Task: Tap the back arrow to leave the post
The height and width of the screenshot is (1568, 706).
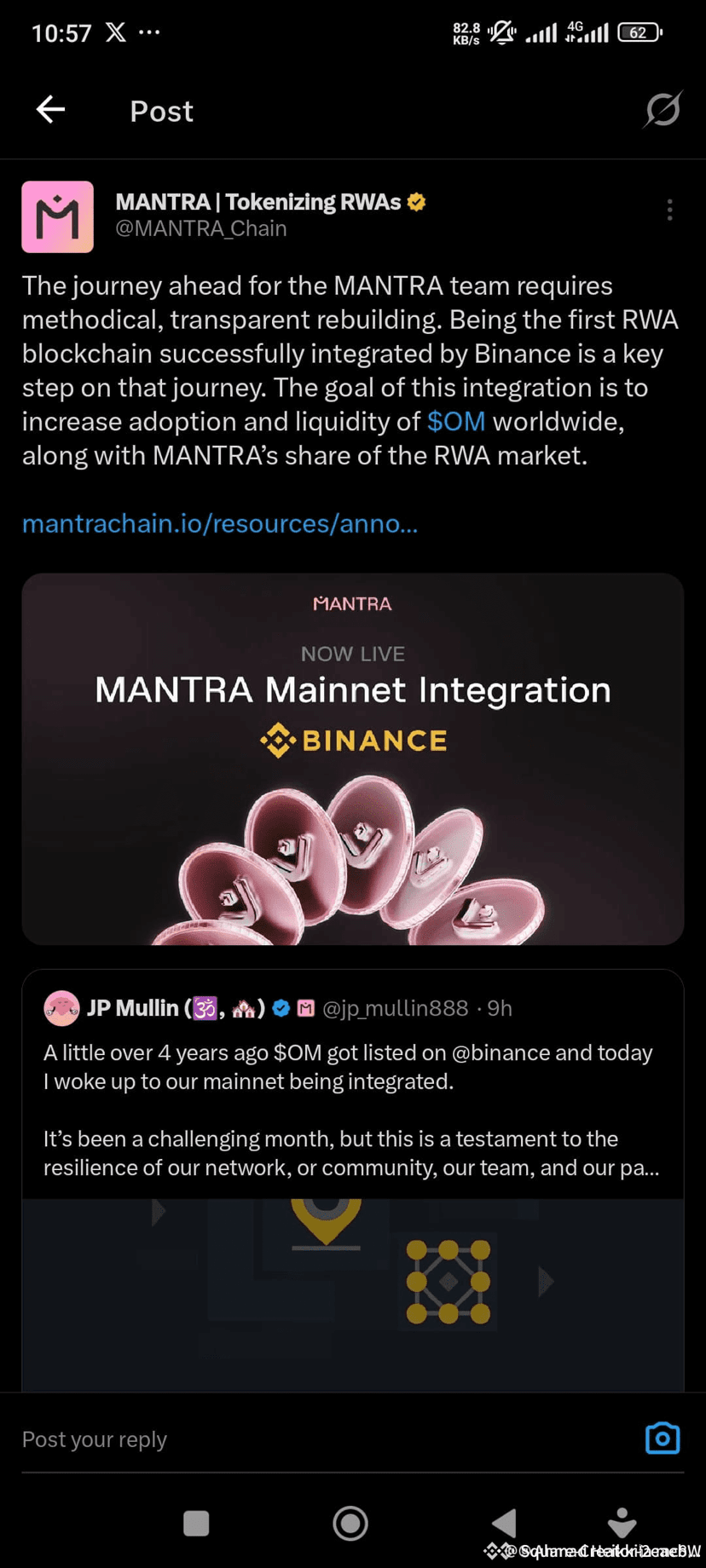Action: tap(50, 109)
